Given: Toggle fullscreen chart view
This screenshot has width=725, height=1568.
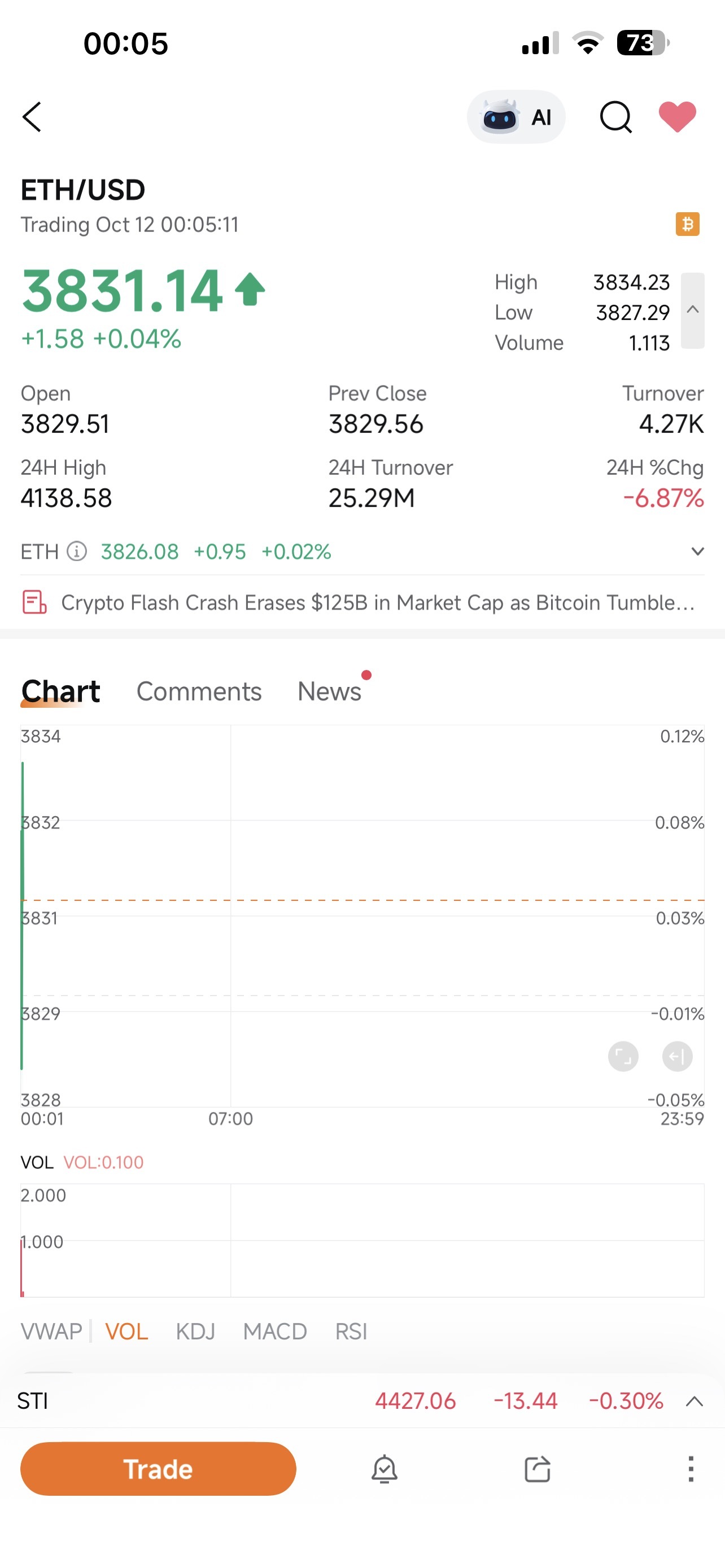Looking at the screenshot, I should click(623, 1056).
